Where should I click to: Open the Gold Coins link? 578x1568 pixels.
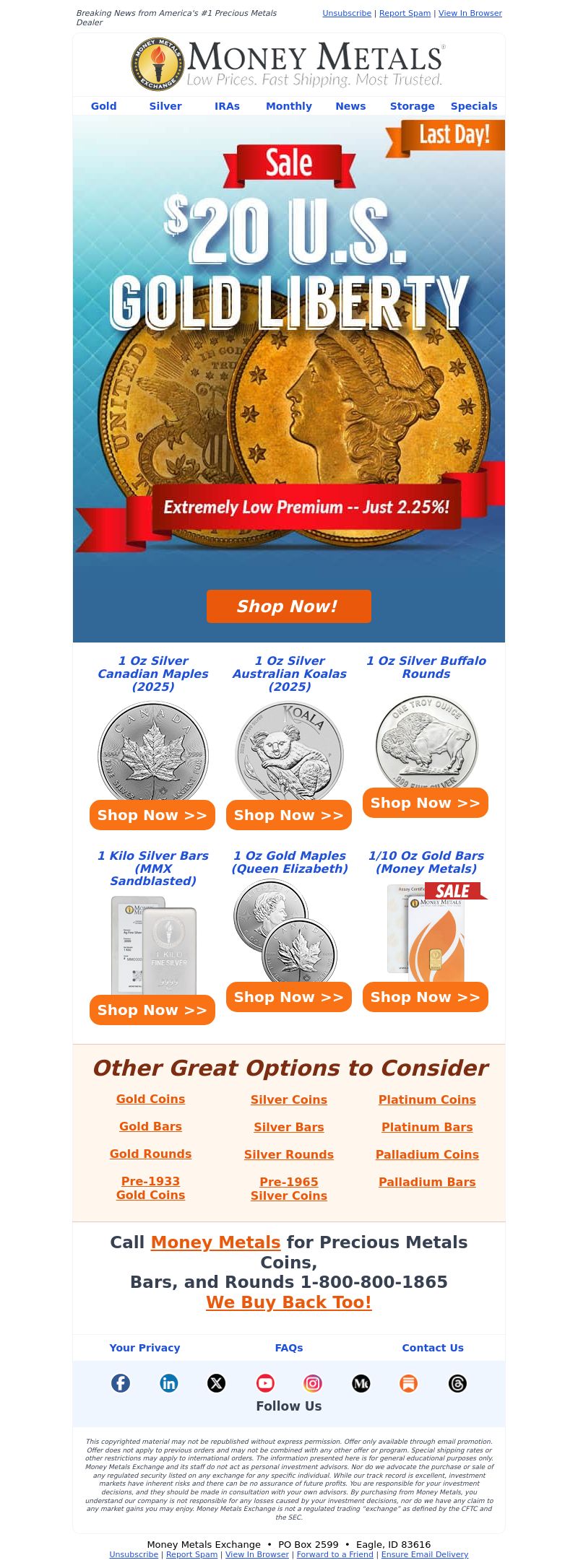(x=150, y=1099)
